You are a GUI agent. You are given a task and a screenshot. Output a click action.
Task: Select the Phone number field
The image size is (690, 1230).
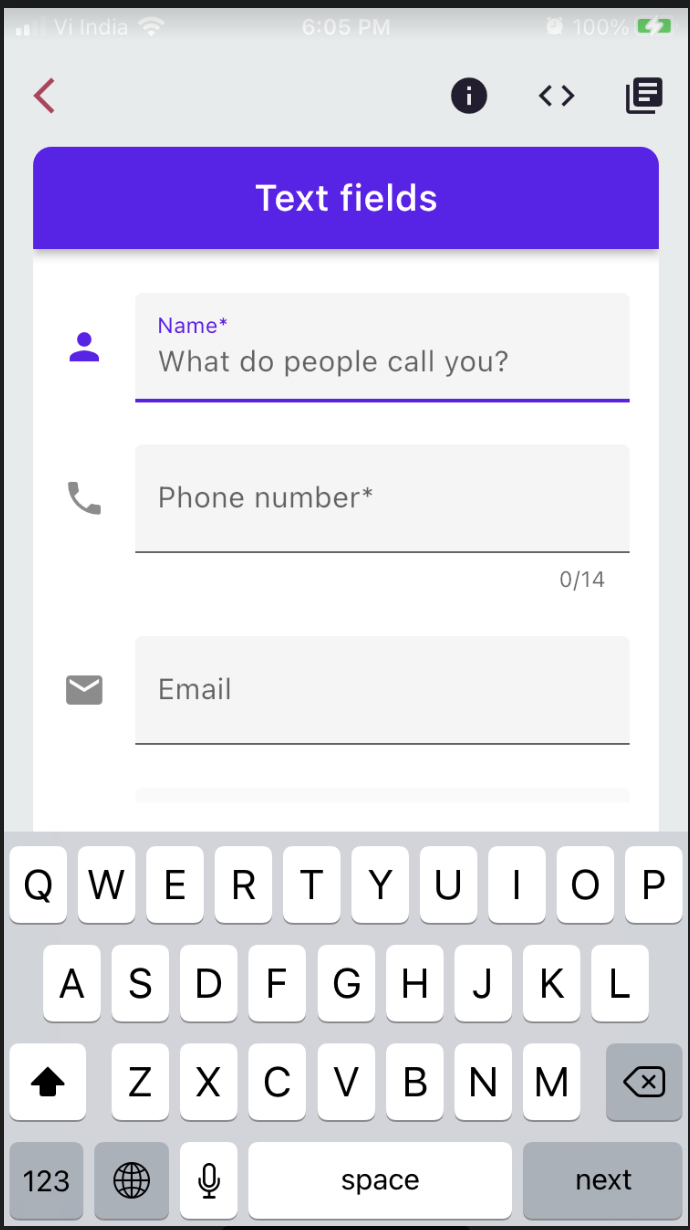(382, 498)
